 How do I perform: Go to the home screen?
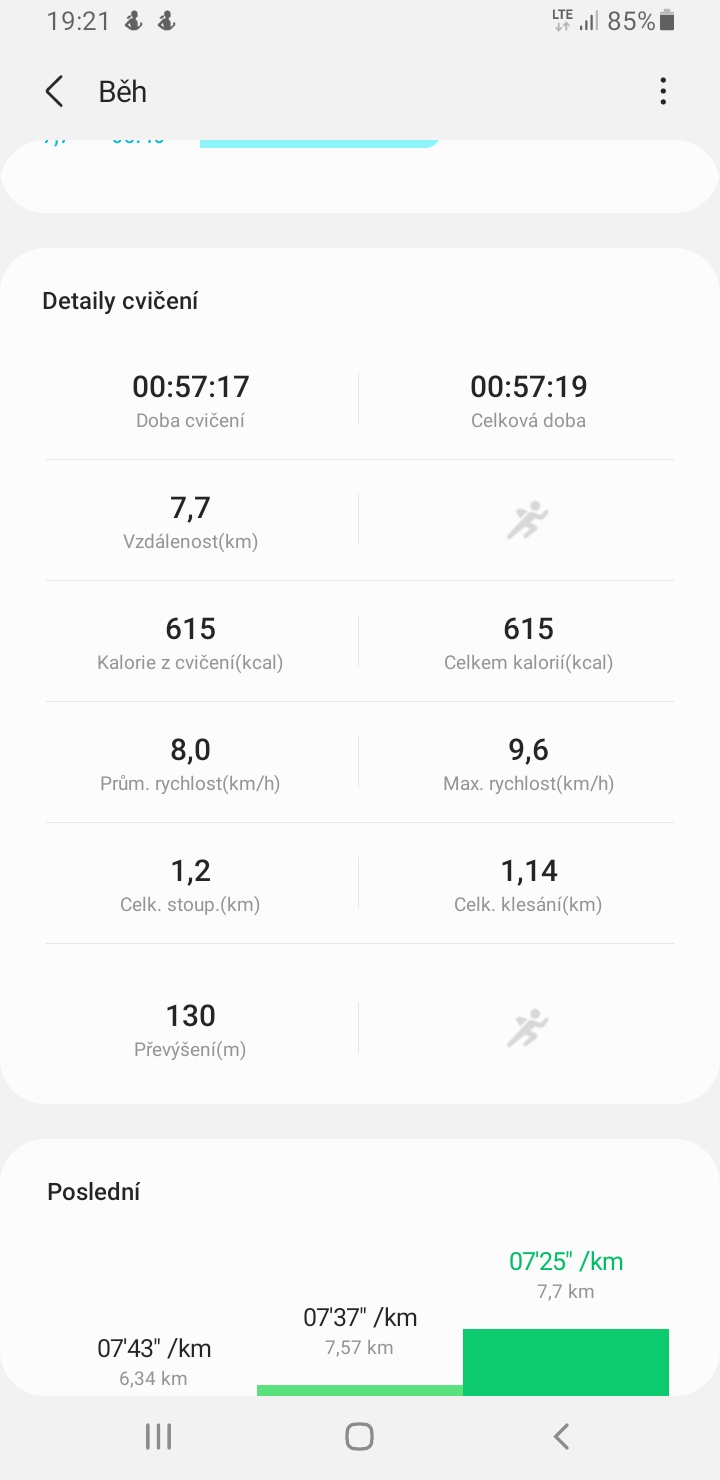click(359, 1437)
